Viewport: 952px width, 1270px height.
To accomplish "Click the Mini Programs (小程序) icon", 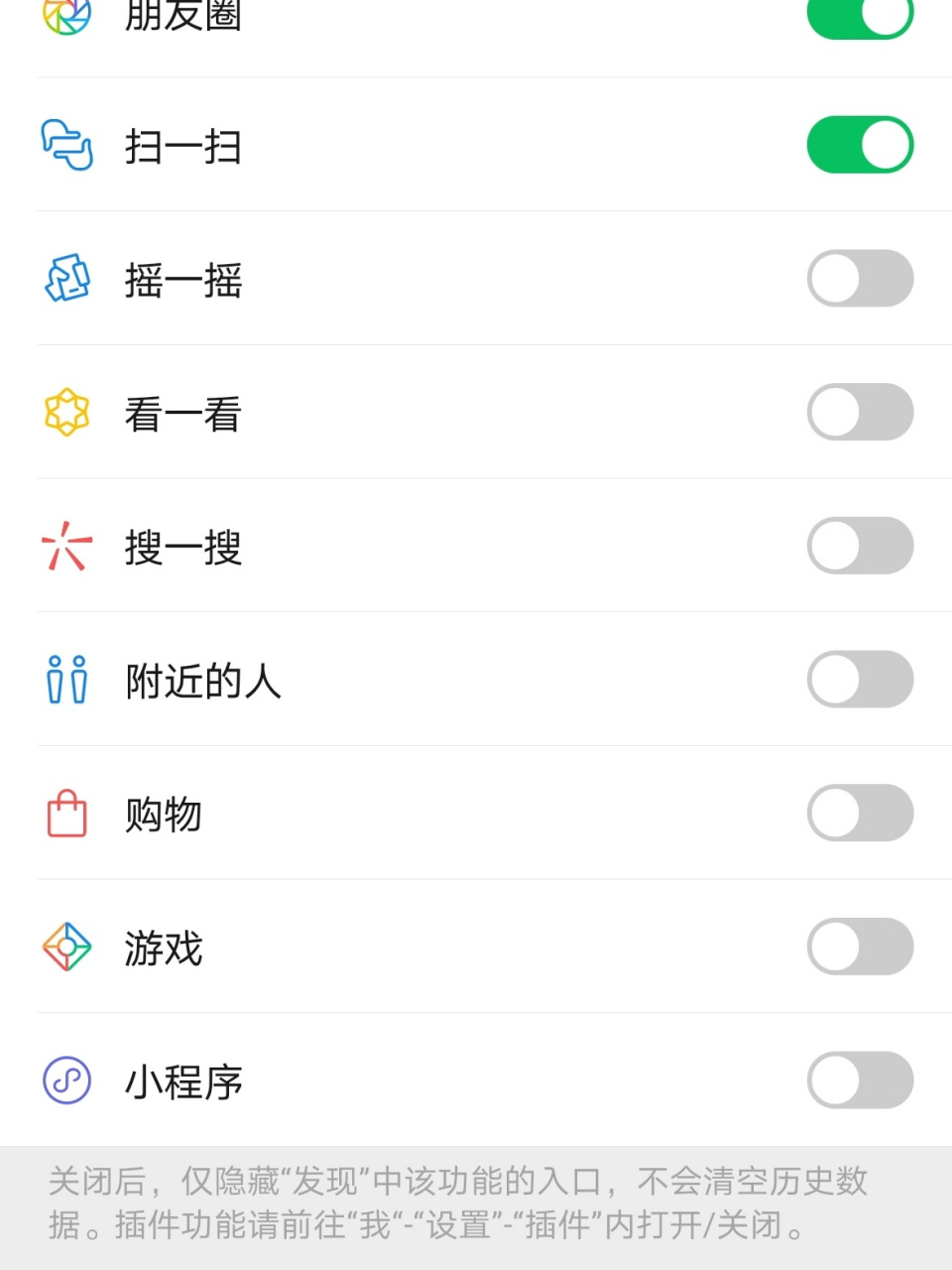I will coord(66,1080).
